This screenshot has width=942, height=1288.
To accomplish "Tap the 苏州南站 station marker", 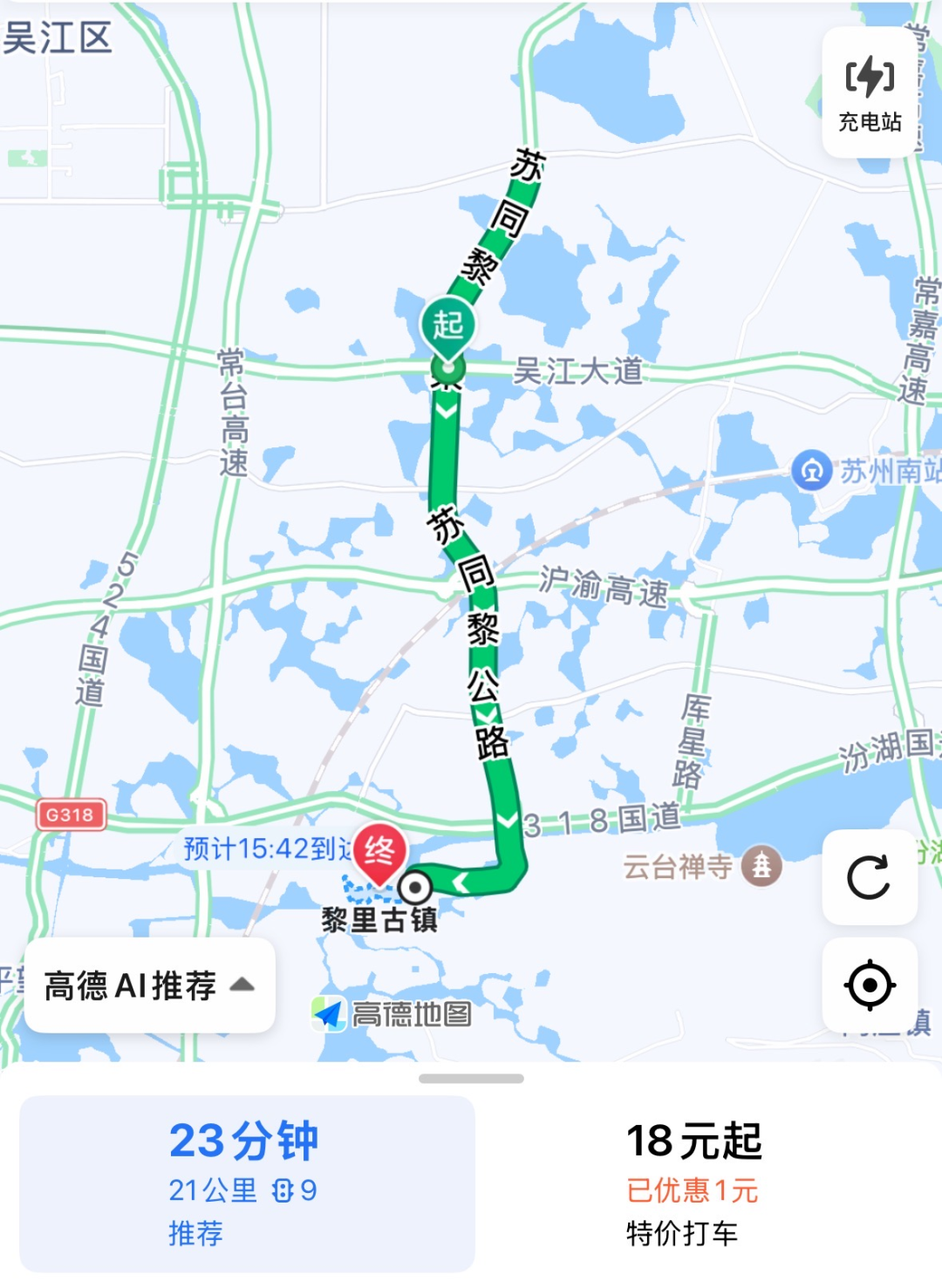I will [x=812, y=471].
